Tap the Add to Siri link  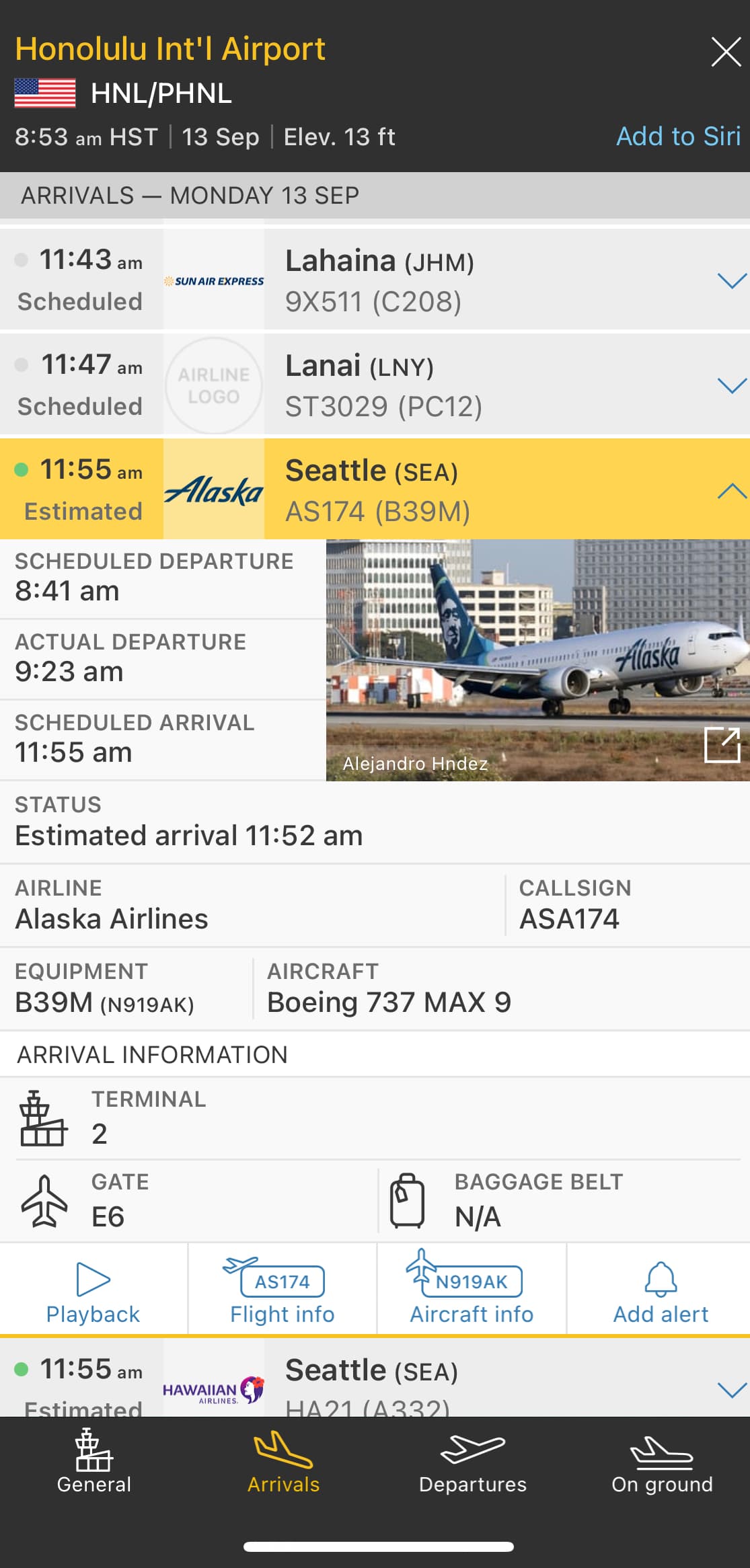(678, 136)
